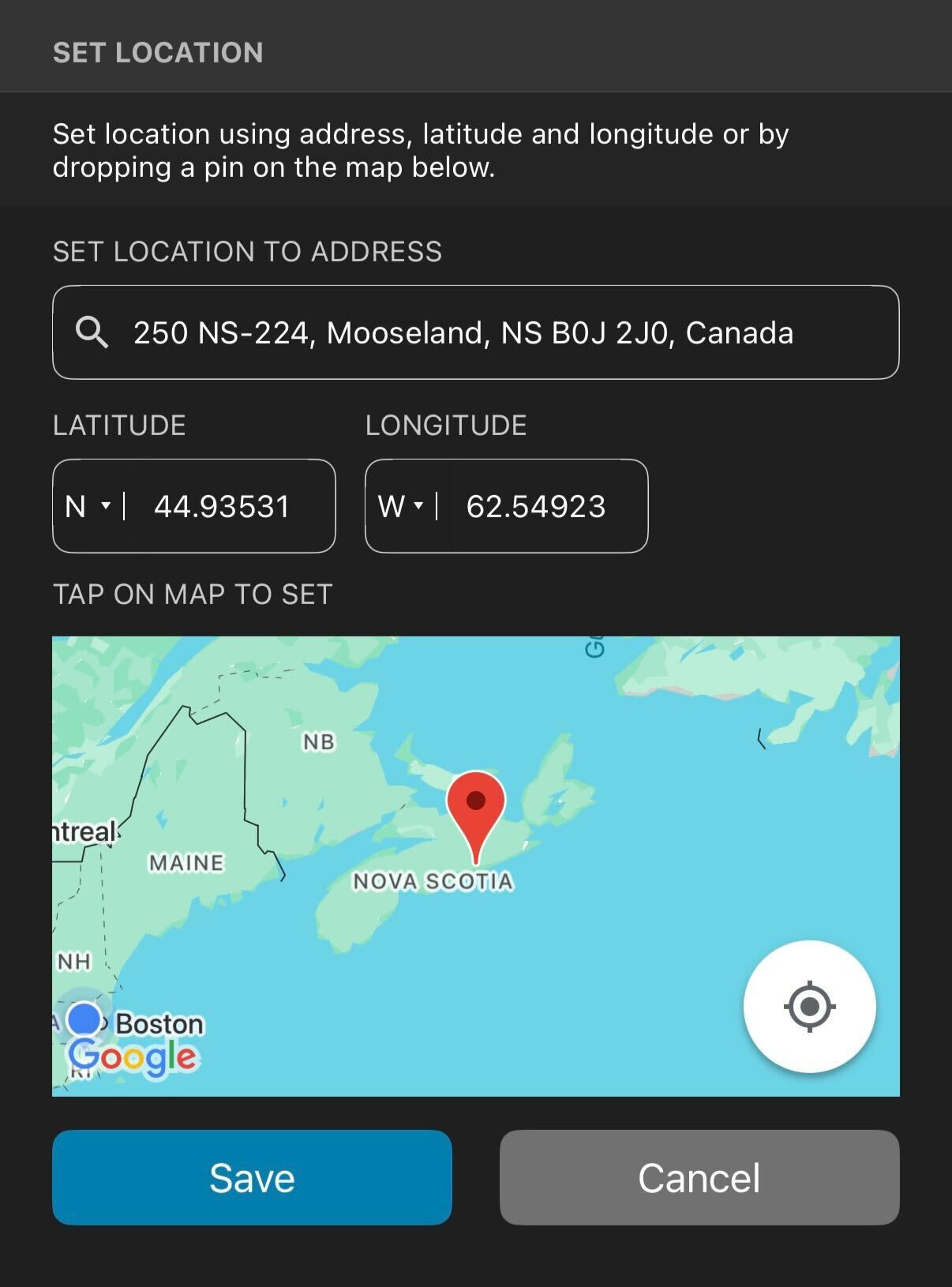952x1287 pixels.
Task: Click the magnifying glass search icon
Action: pyautogui.click(x=94, y=332)
